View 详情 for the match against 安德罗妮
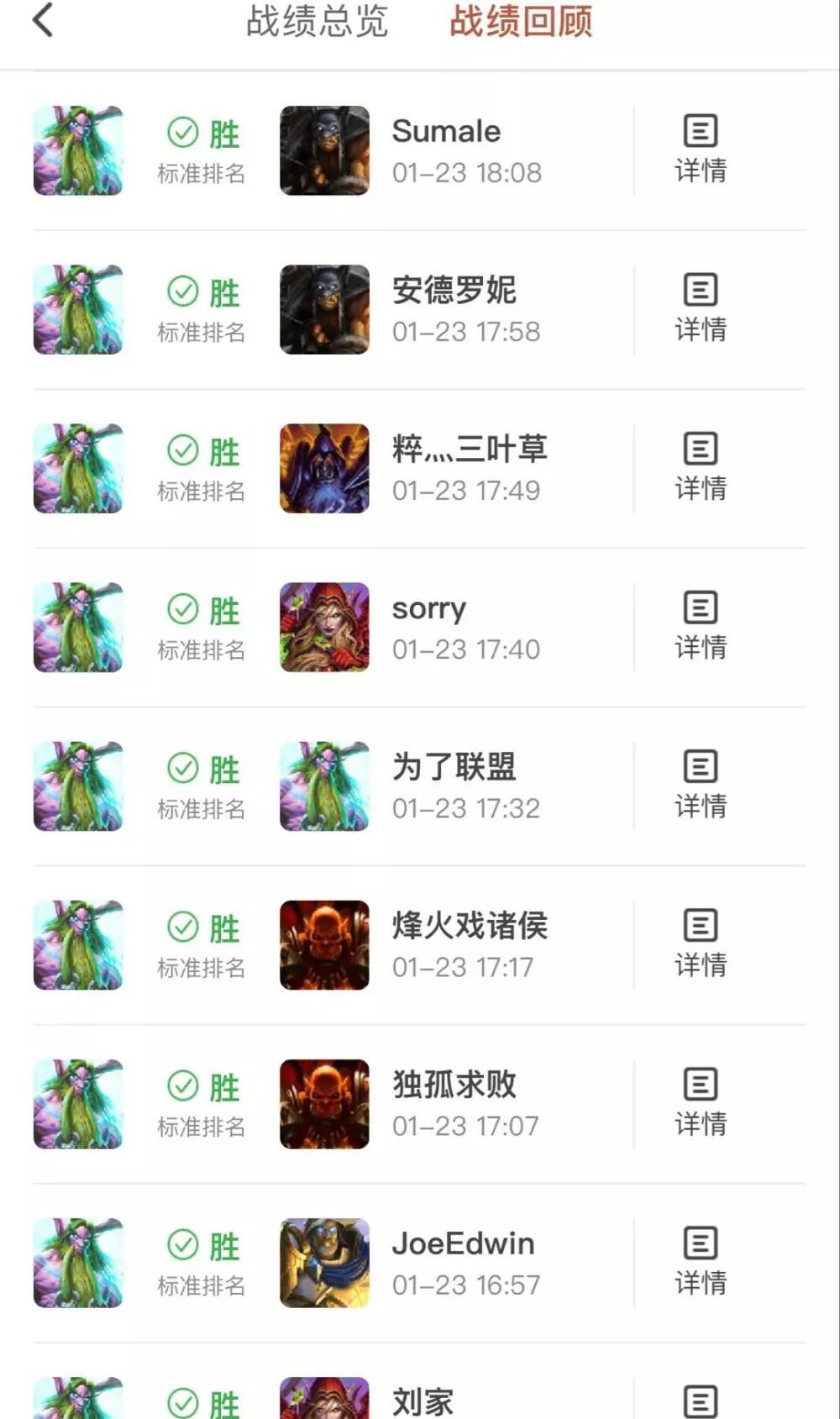This screenshot has height=1419, width=840. [x=700, y=308]
